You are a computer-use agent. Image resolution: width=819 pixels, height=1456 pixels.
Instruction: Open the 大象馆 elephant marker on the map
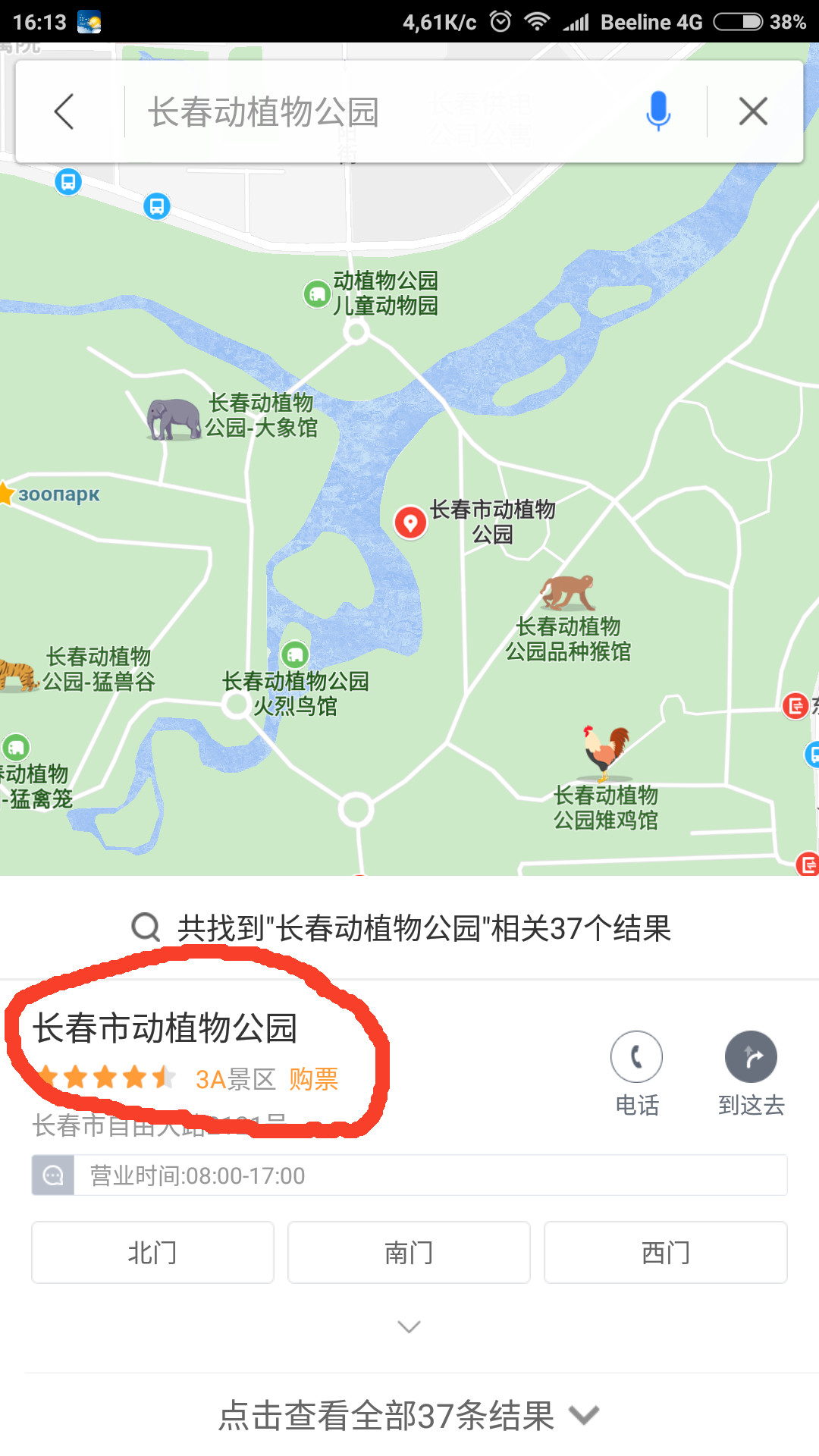coord(173,419)
